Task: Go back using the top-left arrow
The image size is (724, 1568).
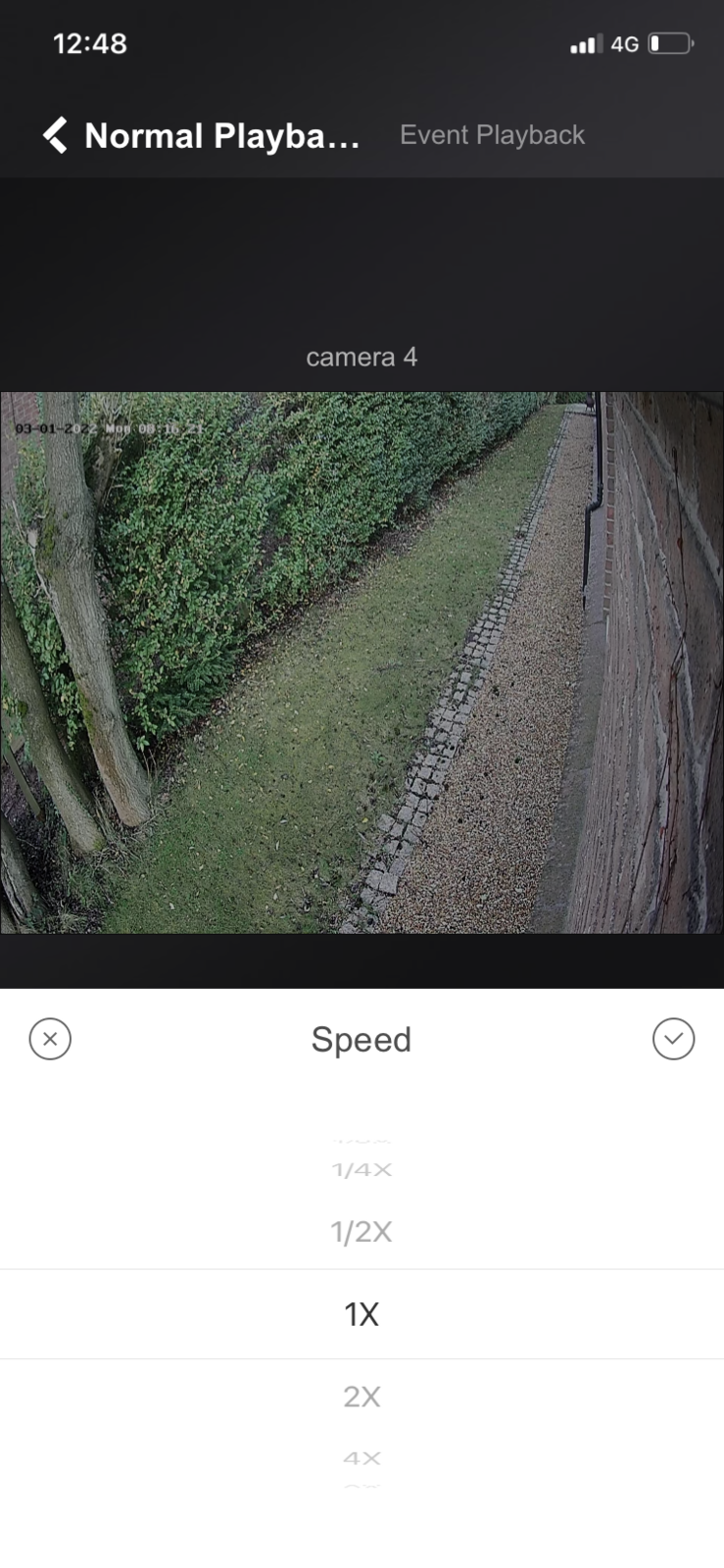Action: point(56,135)
